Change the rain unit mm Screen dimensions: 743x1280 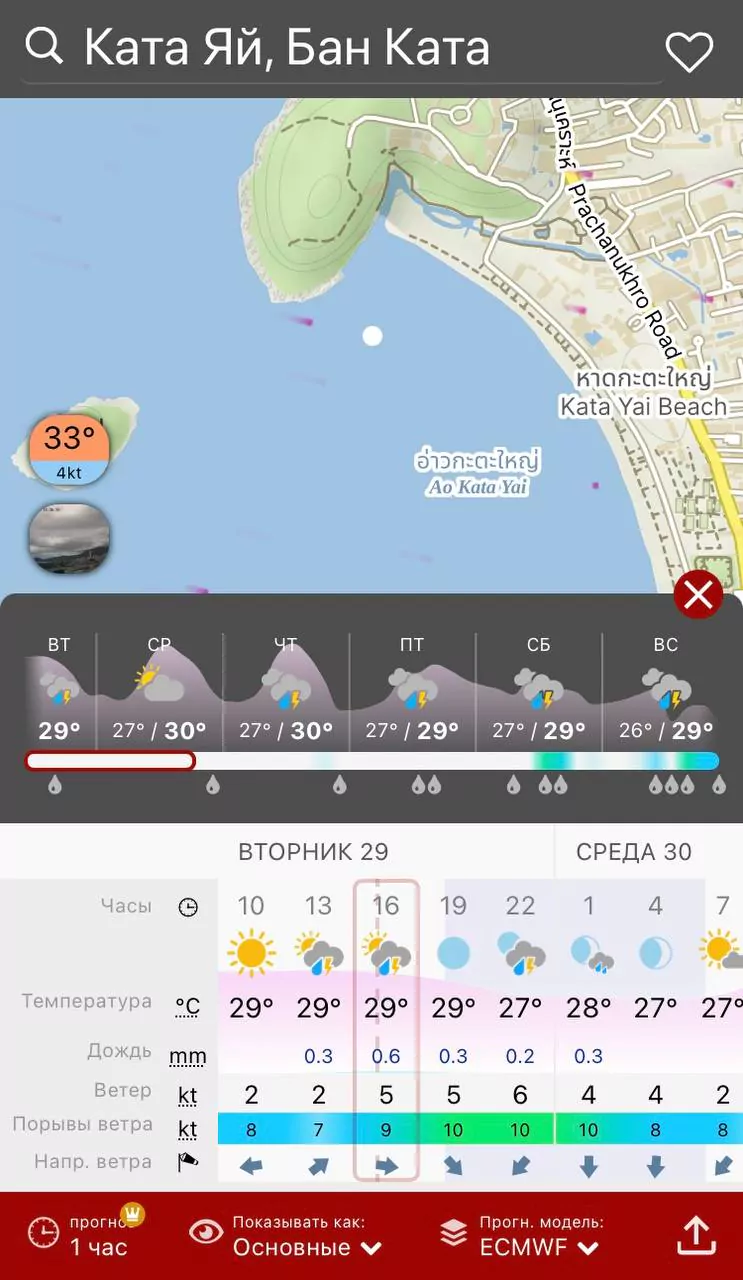pos(187,1056)
